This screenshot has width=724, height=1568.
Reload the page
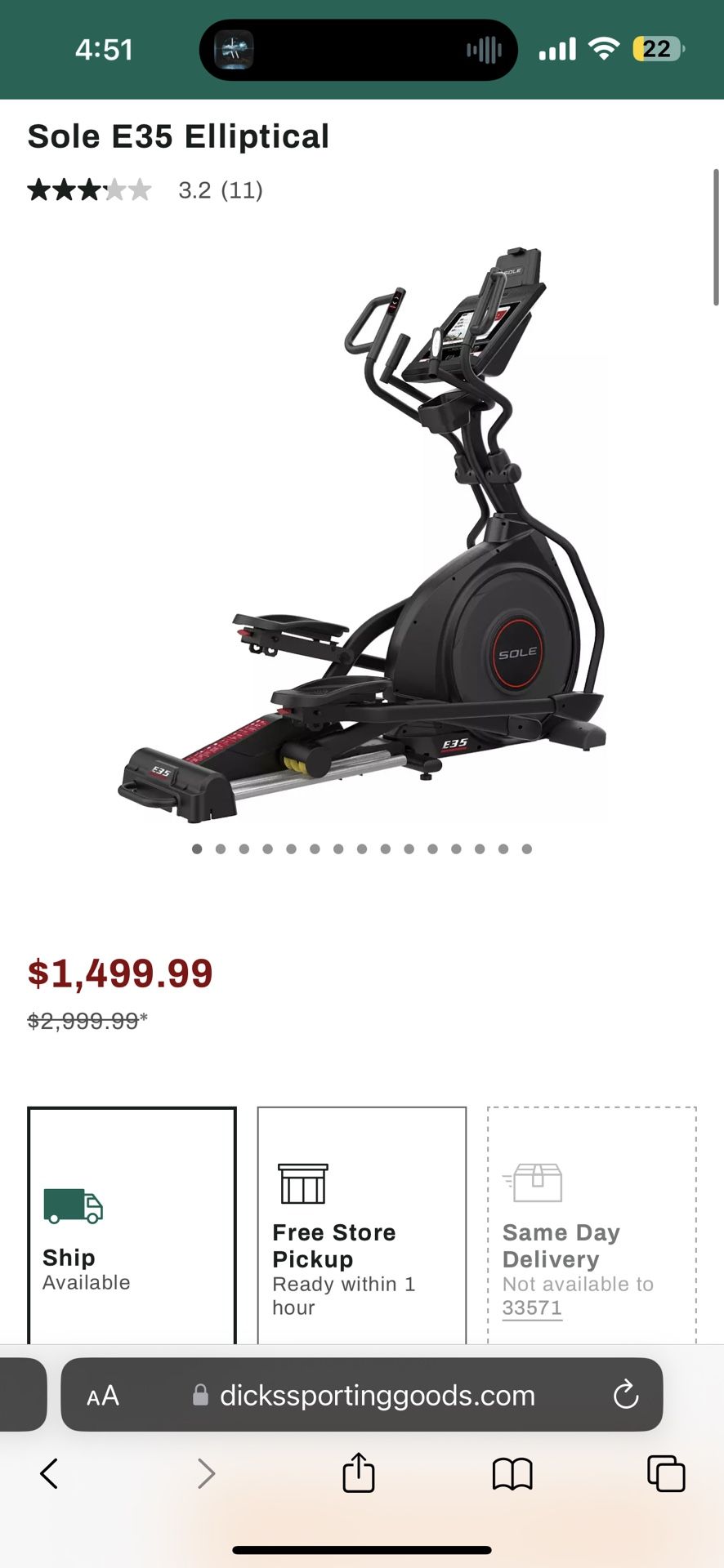626,1395
